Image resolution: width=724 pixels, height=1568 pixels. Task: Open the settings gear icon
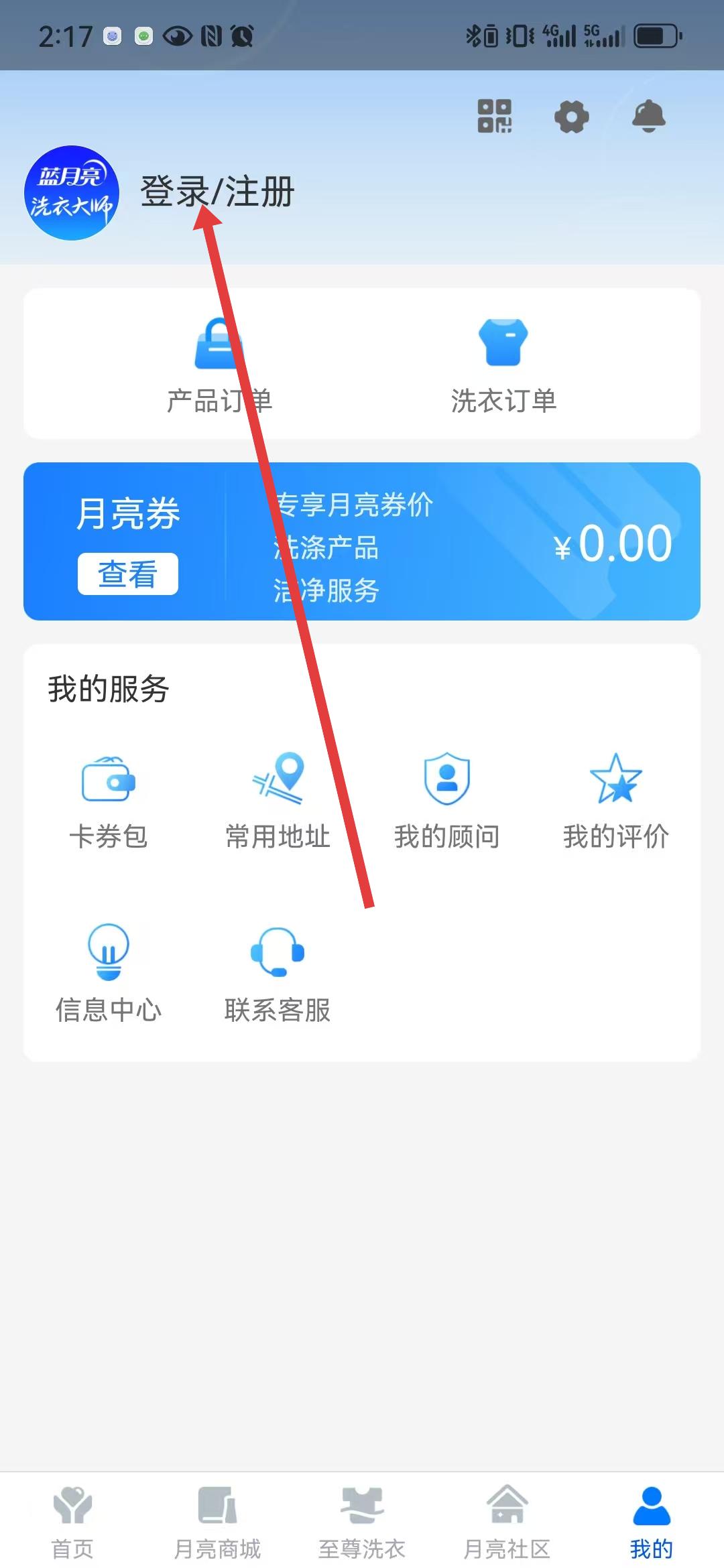click(x=572, y=117)
